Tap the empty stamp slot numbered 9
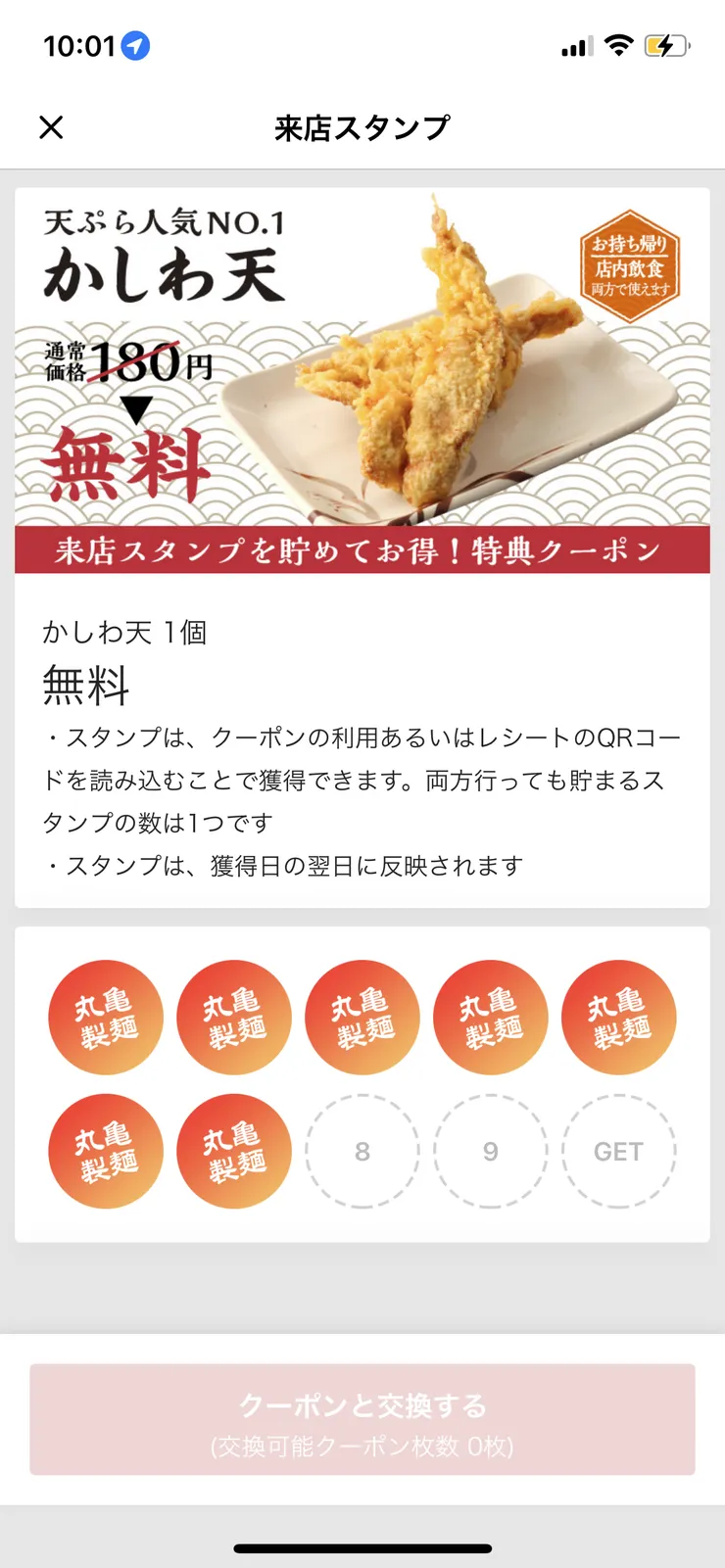The height and width of the screenshot is (1568, 725). [491, 1152]
